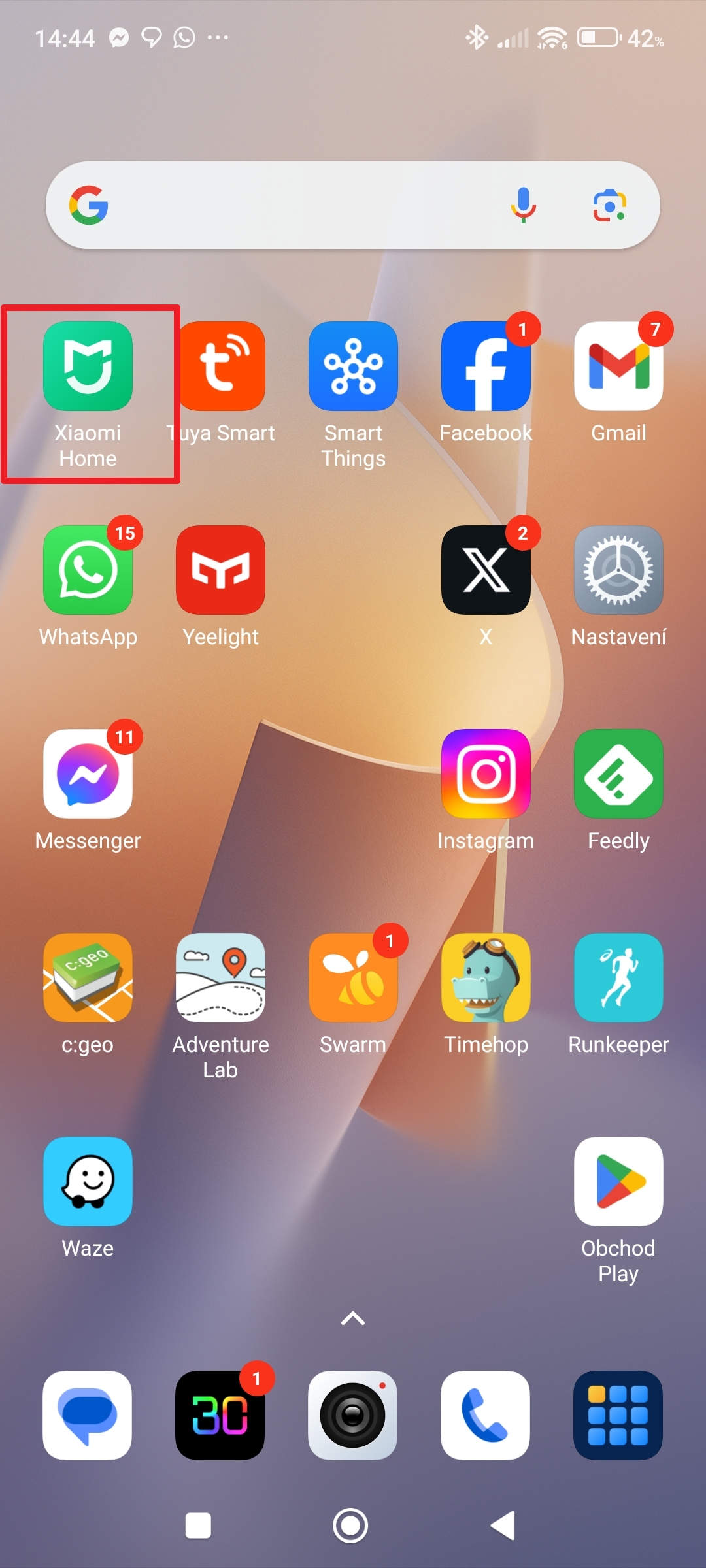This screenshot has width=706, height=1568.
Task: Open the Xiaomi Home app
Action: tap(88, 367)
